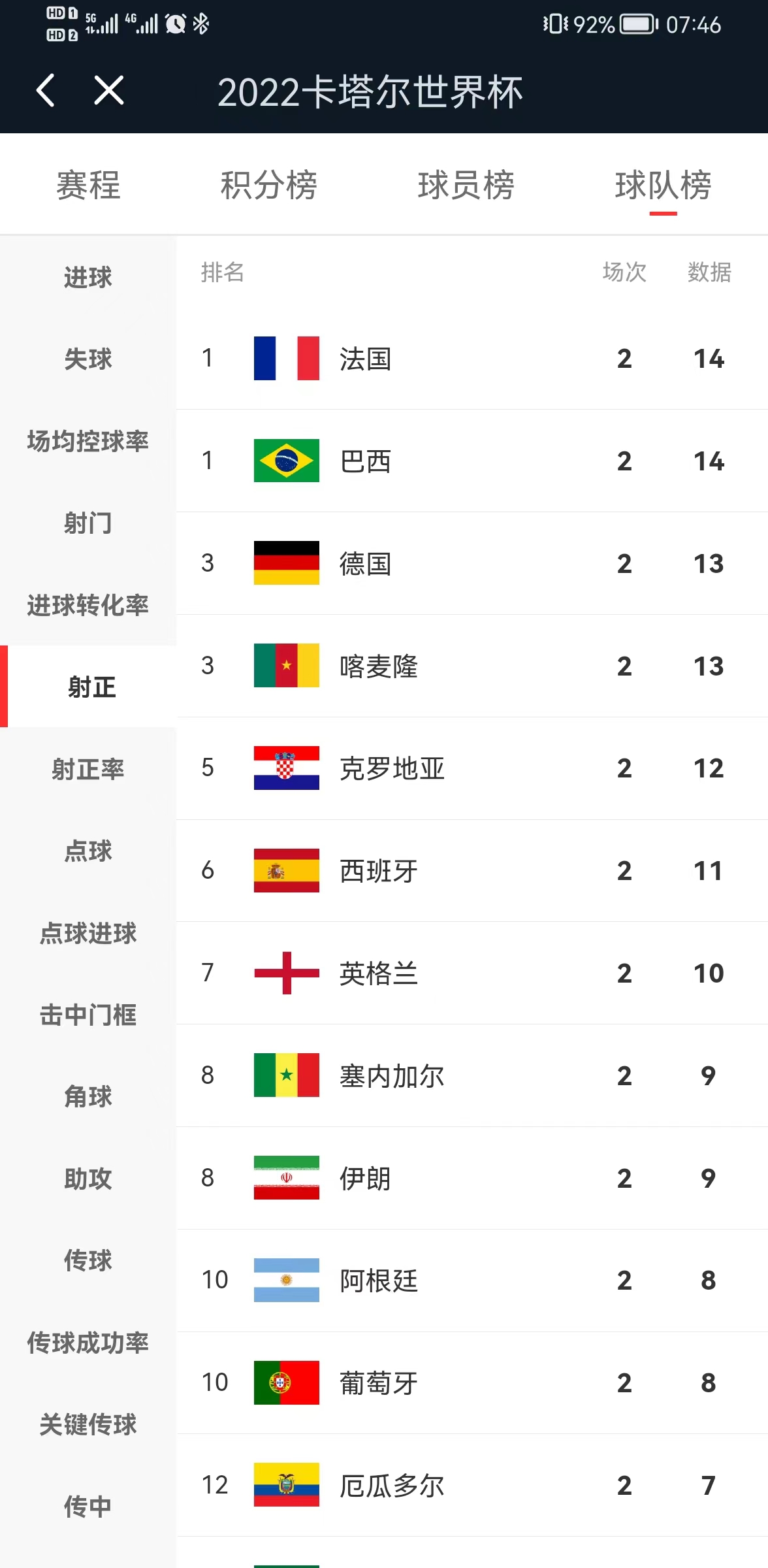Show 进球 team ranking
This screenshot has width=768, height=1568.
(88, 277)
